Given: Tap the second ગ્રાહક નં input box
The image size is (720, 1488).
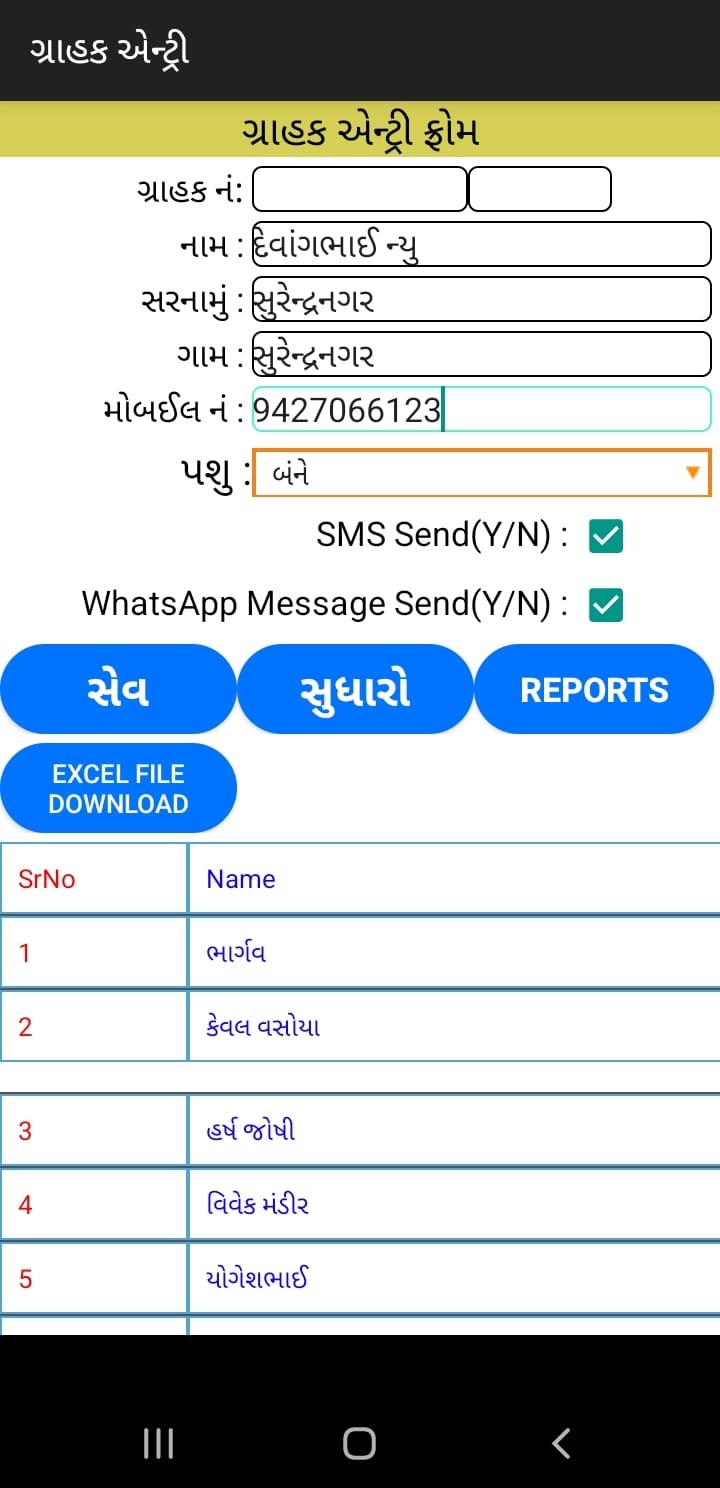Looking at the screenshot, I should click(x=539, y=189).
